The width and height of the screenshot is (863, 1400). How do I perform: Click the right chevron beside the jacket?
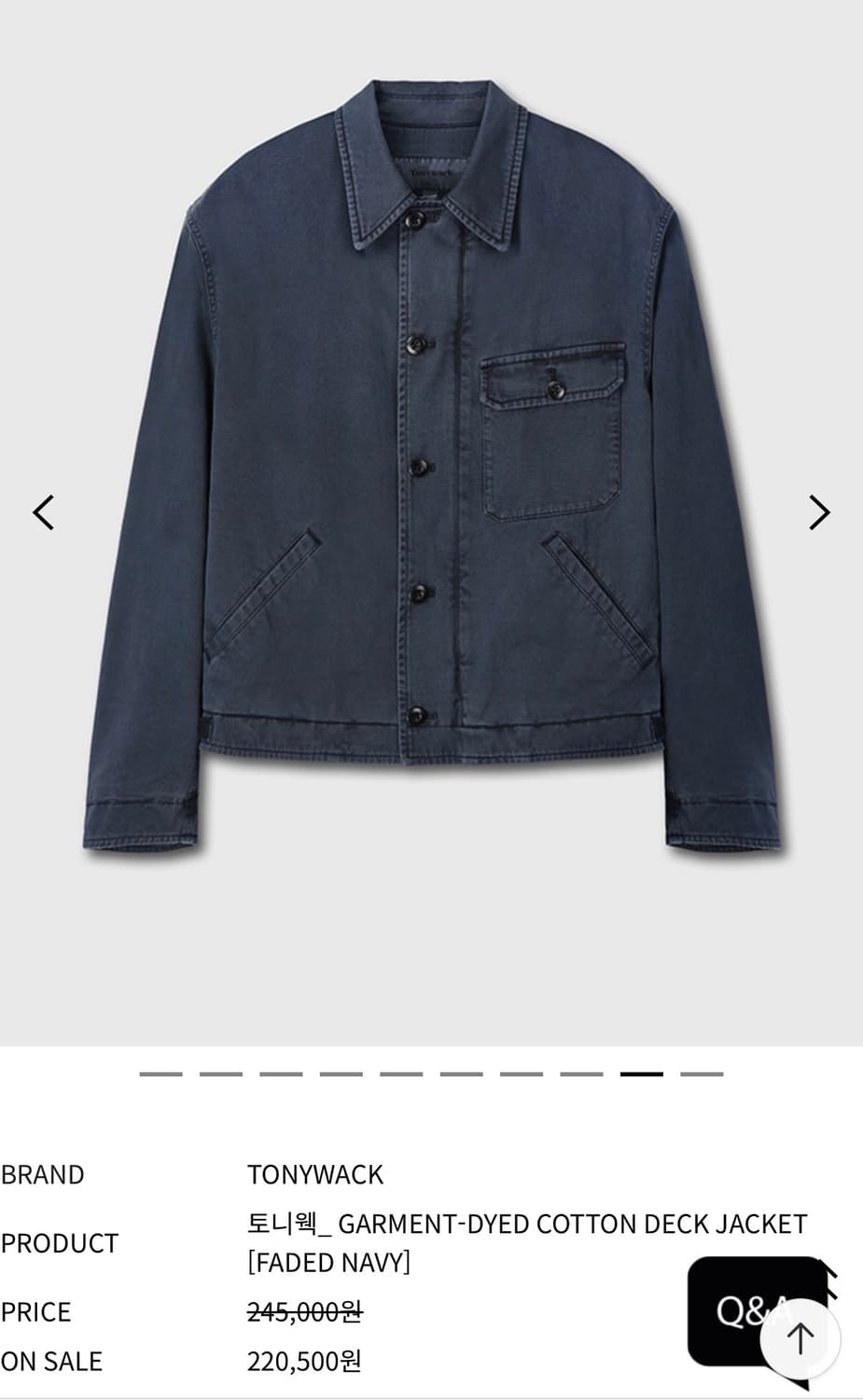pos(819,512)
